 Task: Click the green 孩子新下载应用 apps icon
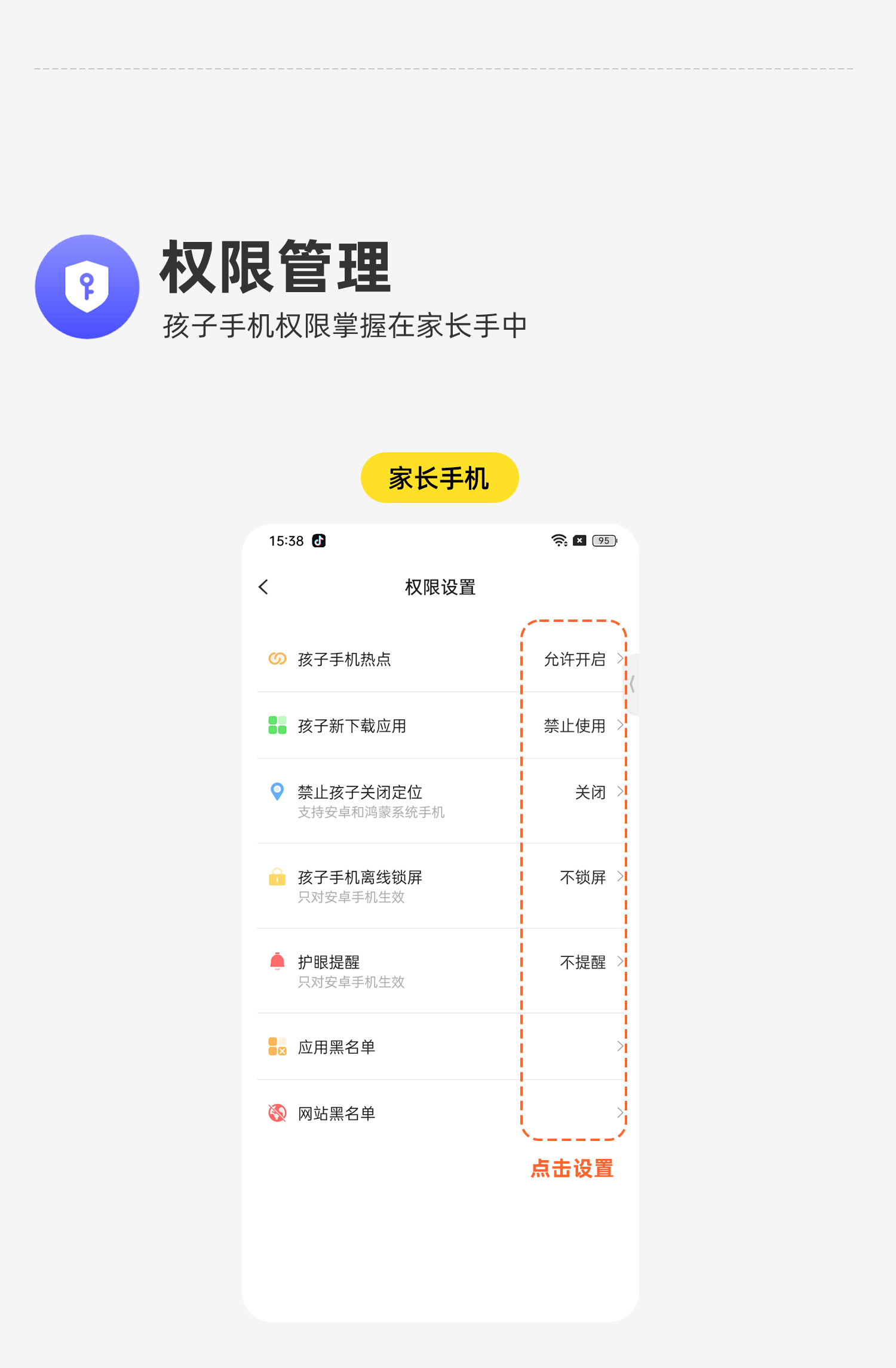coord(277,725)
